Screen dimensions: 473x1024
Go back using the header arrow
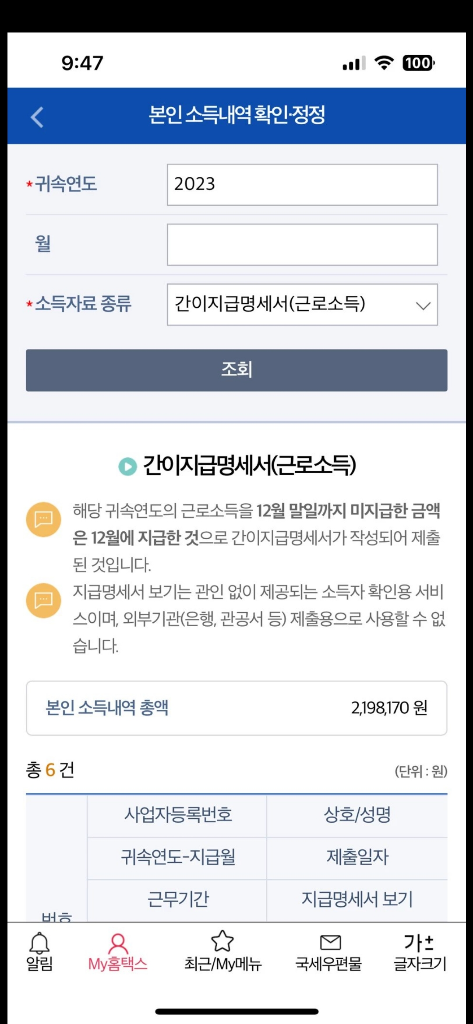point(37,117)
